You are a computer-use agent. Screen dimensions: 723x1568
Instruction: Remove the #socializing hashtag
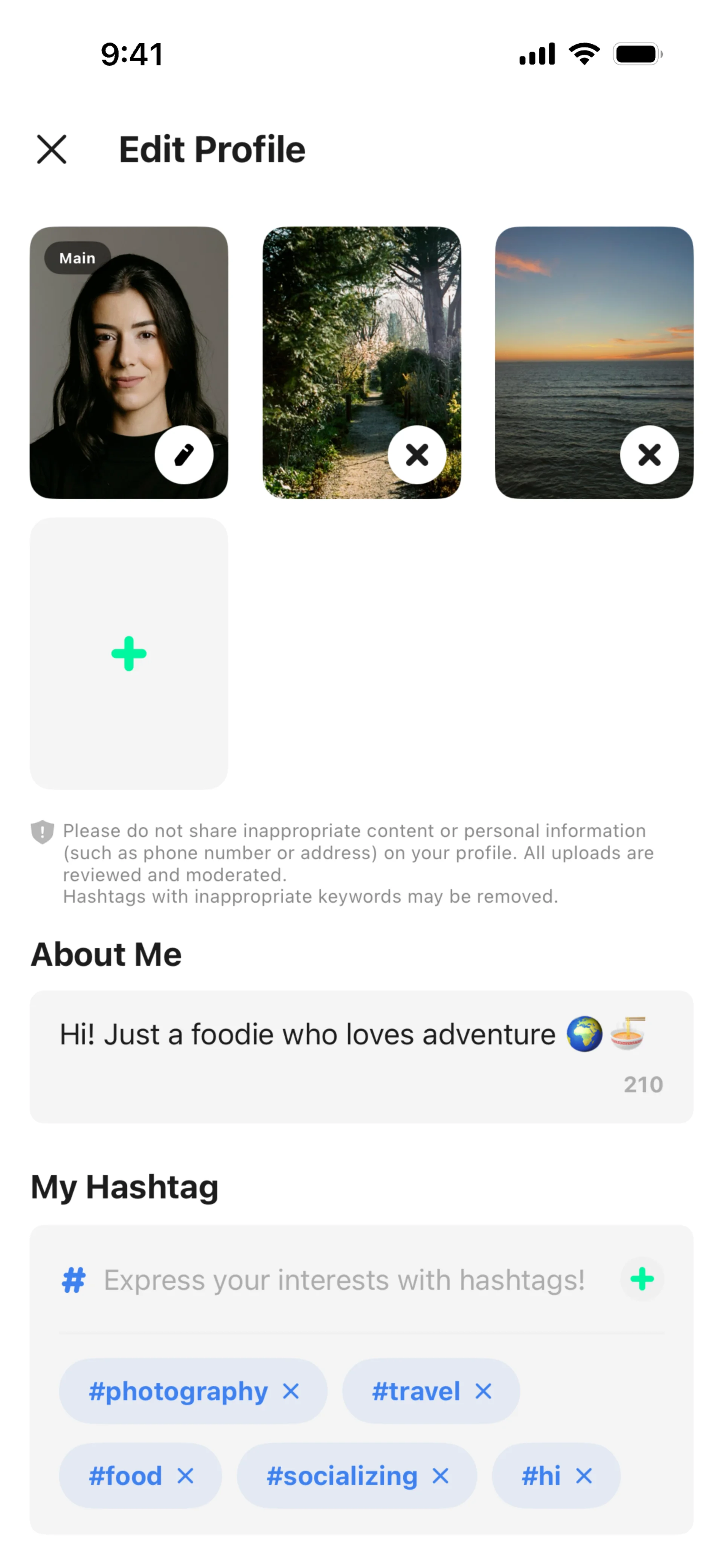coord(441,1475)
